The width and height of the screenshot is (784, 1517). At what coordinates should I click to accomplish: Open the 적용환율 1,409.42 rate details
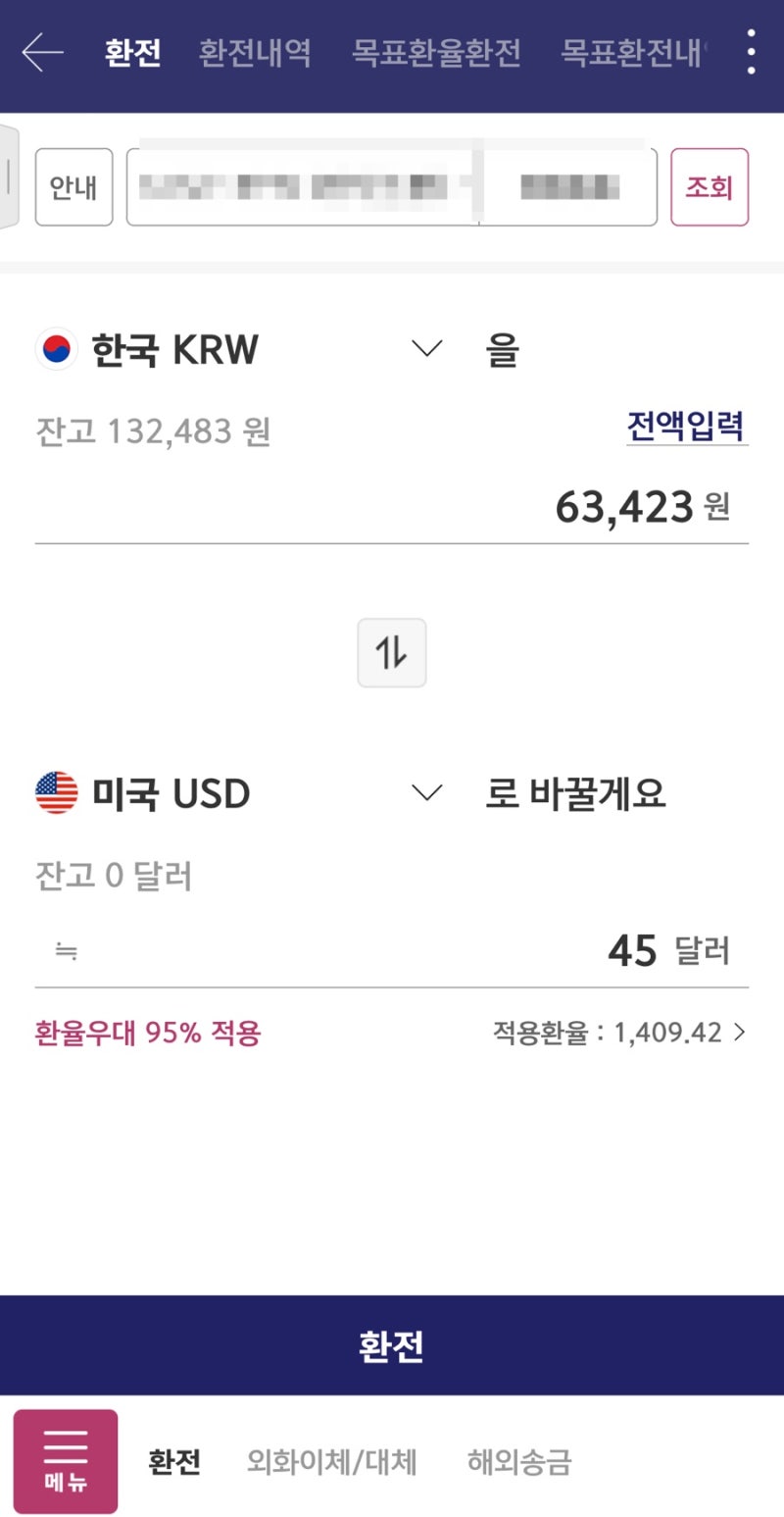[x=617, y=1032]
